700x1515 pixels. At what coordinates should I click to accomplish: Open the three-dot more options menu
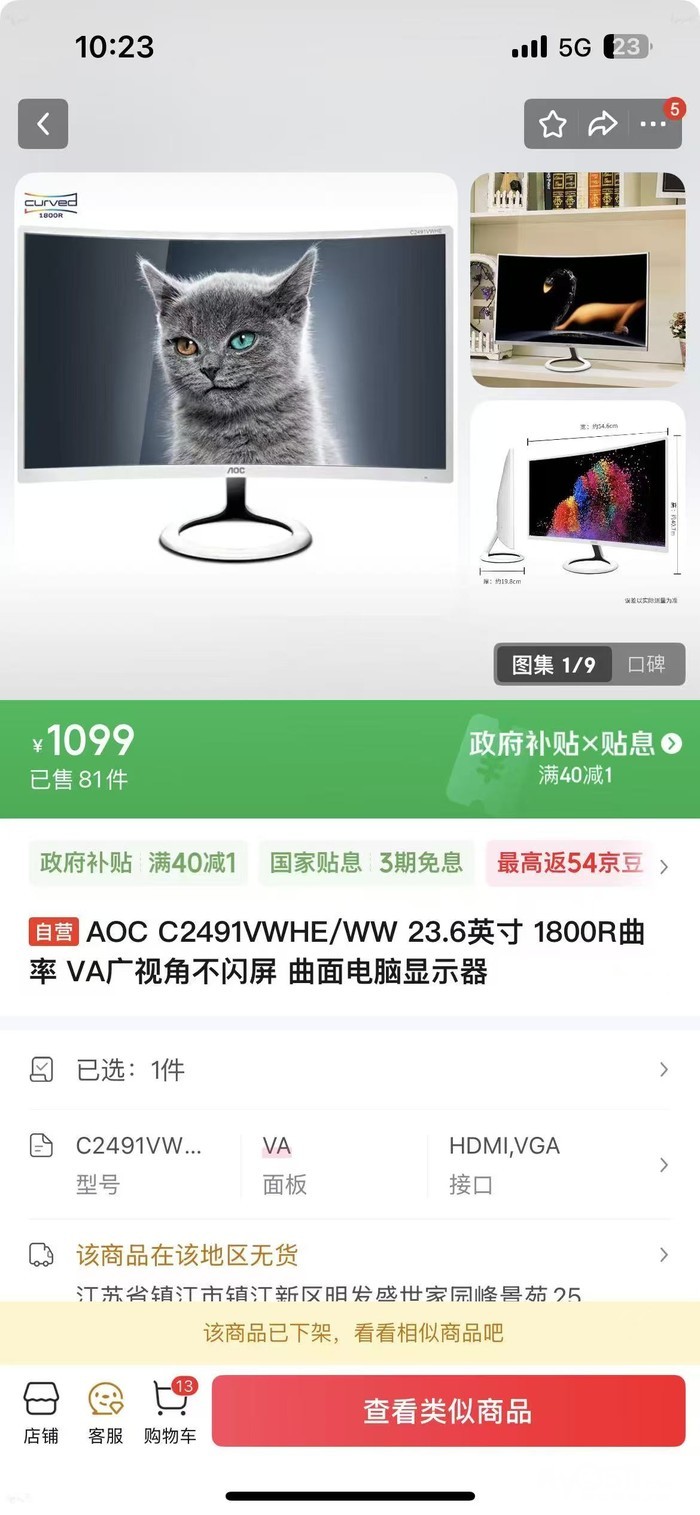[653, 124]
